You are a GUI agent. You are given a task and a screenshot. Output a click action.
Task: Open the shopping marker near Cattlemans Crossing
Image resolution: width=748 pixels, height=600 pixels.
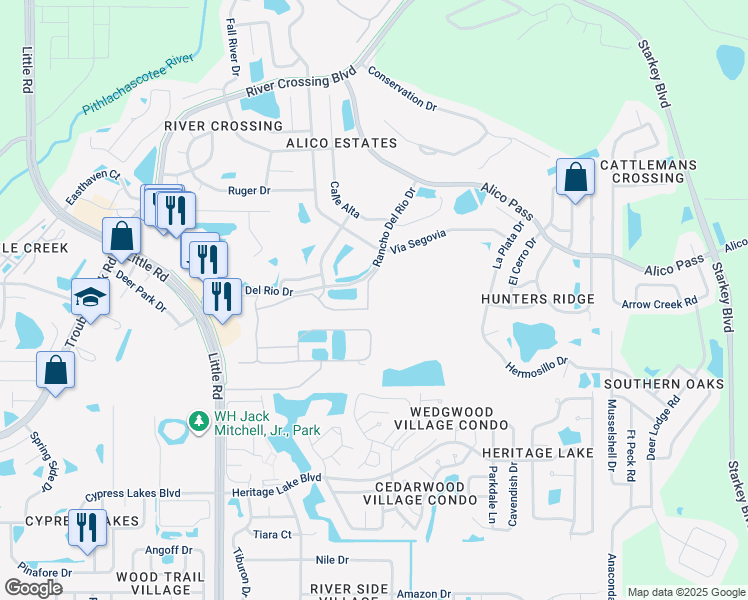(x=575, y=179)
